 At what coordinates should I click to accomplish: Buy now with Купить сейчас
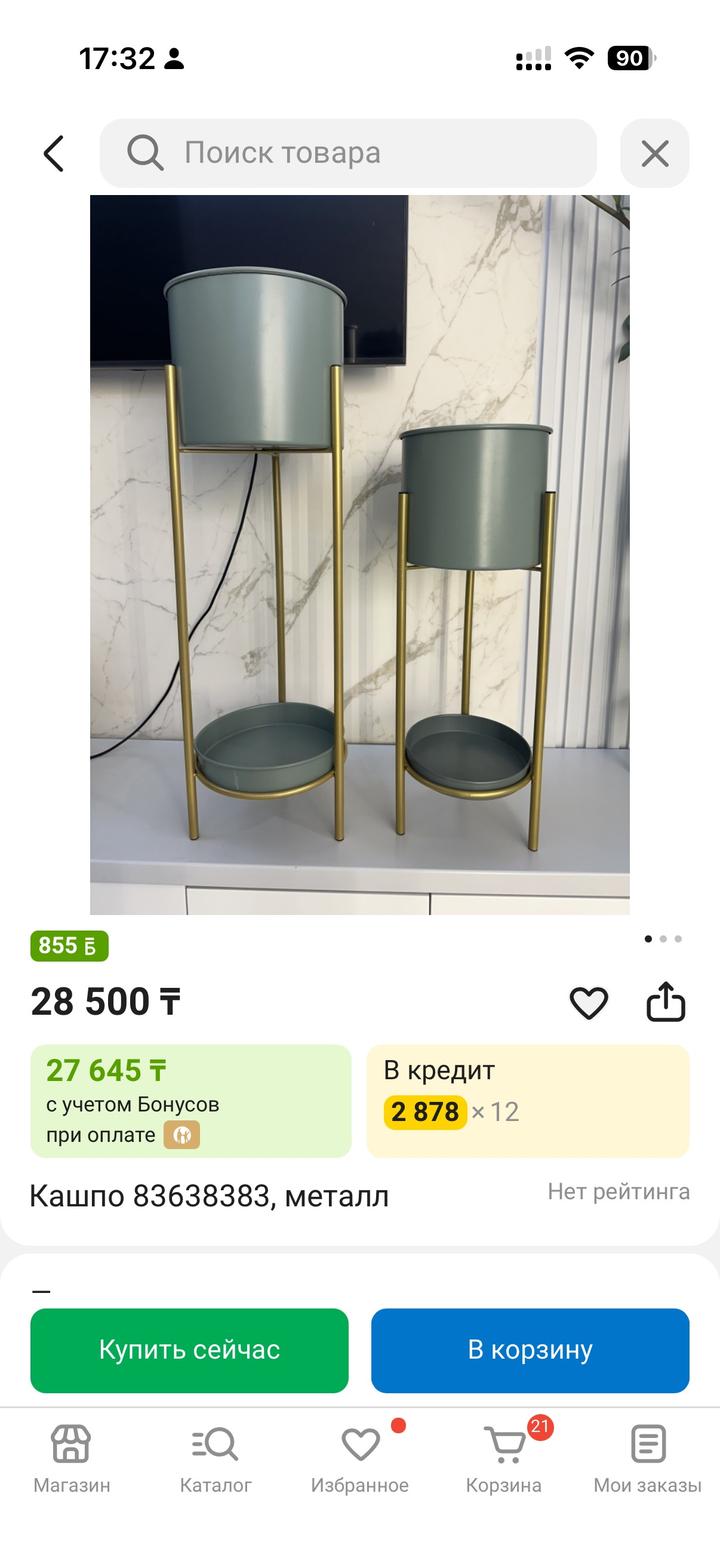(x=189, y=1350)
